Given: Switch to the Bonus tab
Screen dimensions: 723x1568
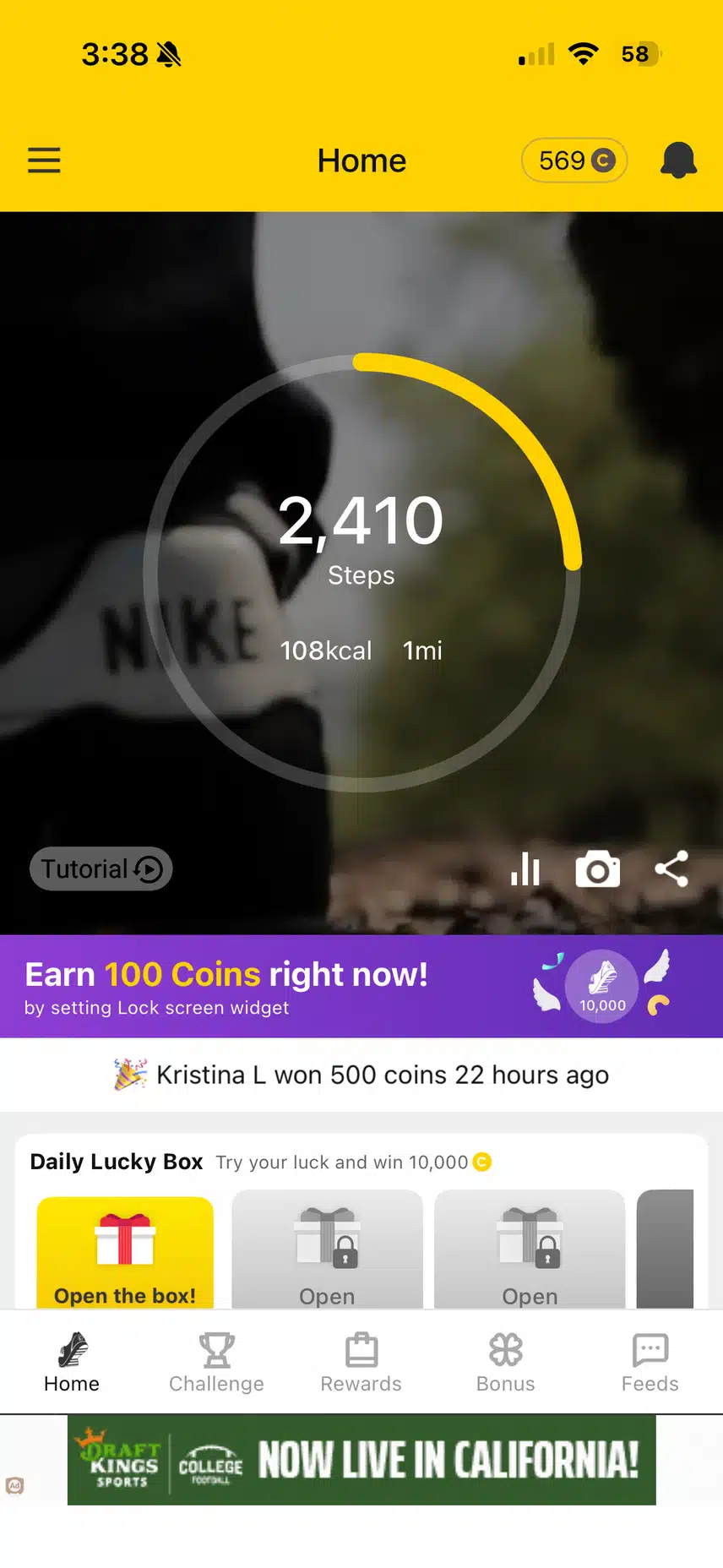Looking at the screenshot, I should 506,1362.
